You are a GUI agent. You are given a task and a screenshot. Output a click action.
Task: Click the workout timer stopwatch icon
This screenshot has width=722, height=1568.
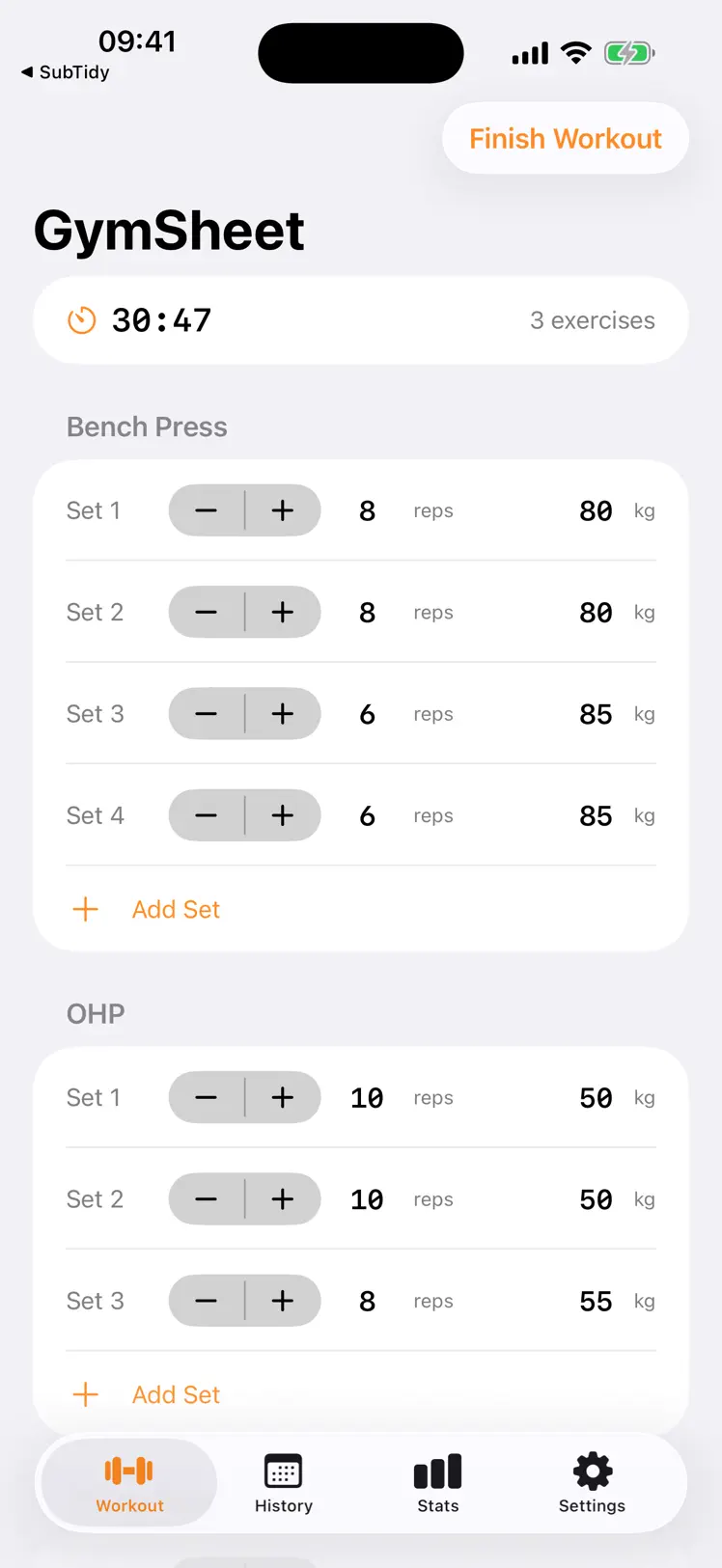coord(82,320)
